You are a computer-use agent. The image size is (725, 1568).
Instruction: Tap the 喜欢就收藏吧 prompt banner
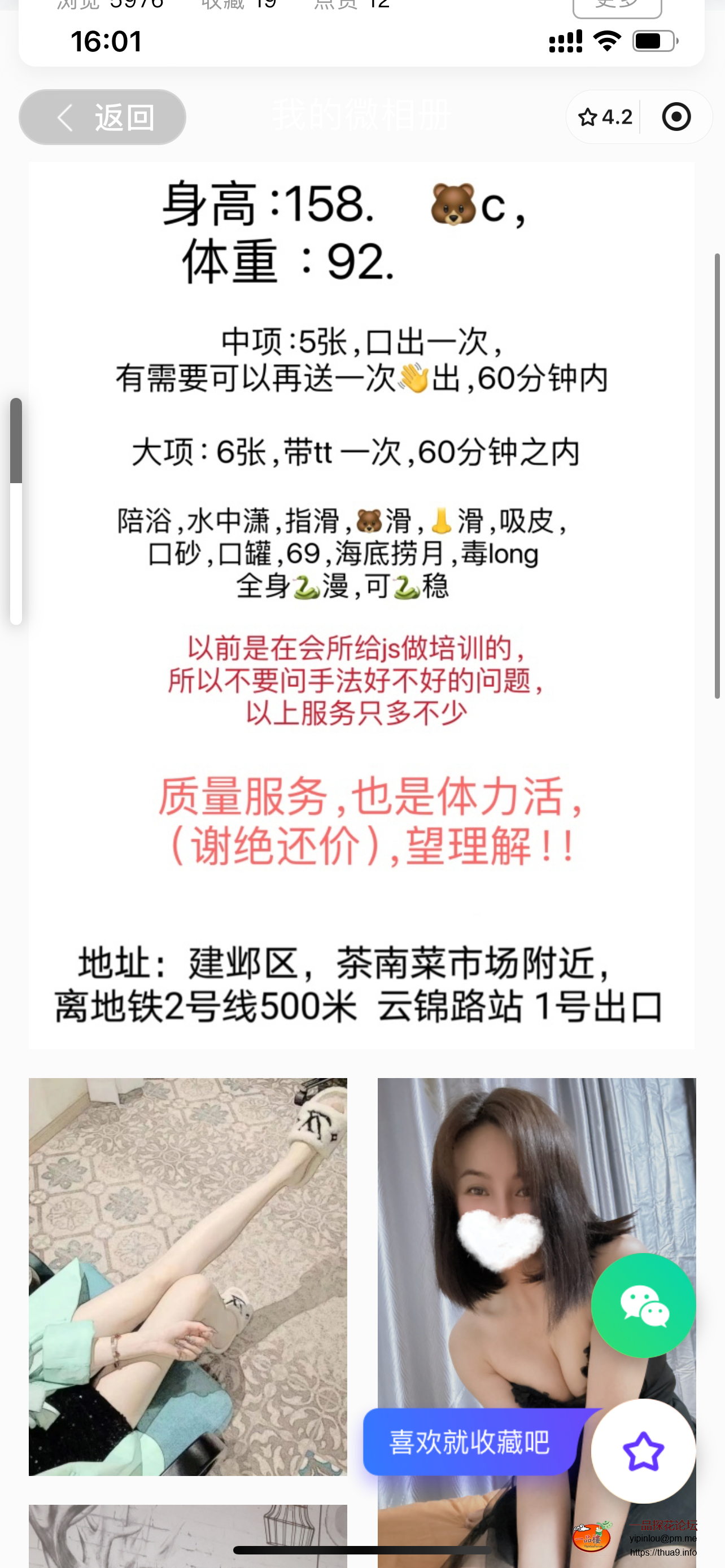[x=470, y=1443]
